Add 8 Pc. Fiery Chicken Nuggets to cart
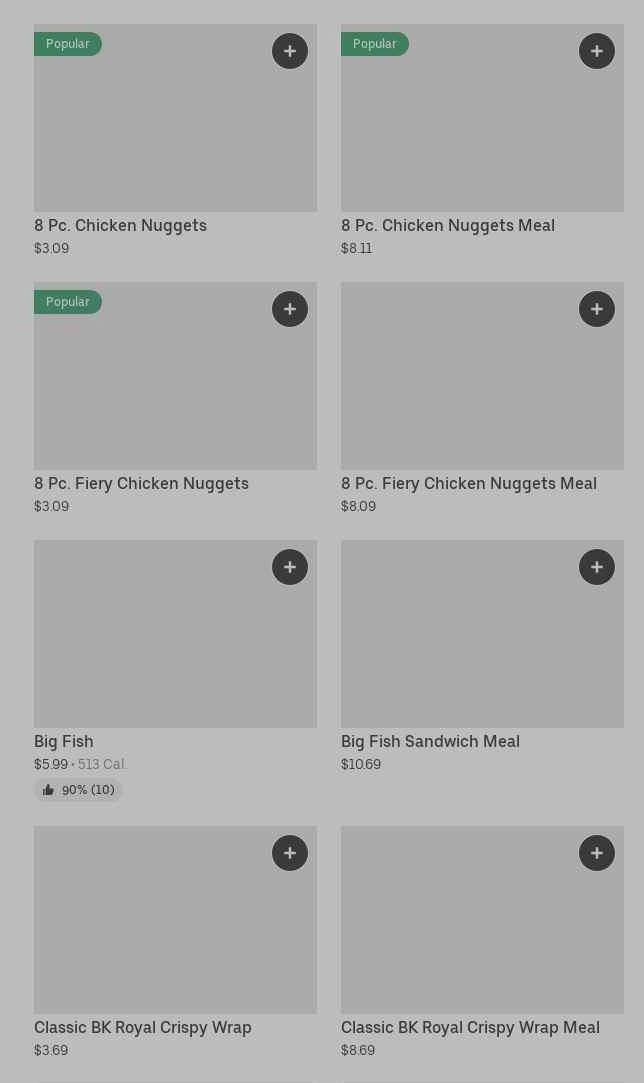This screenshot has width=644, height=1083. click(290, 309)
